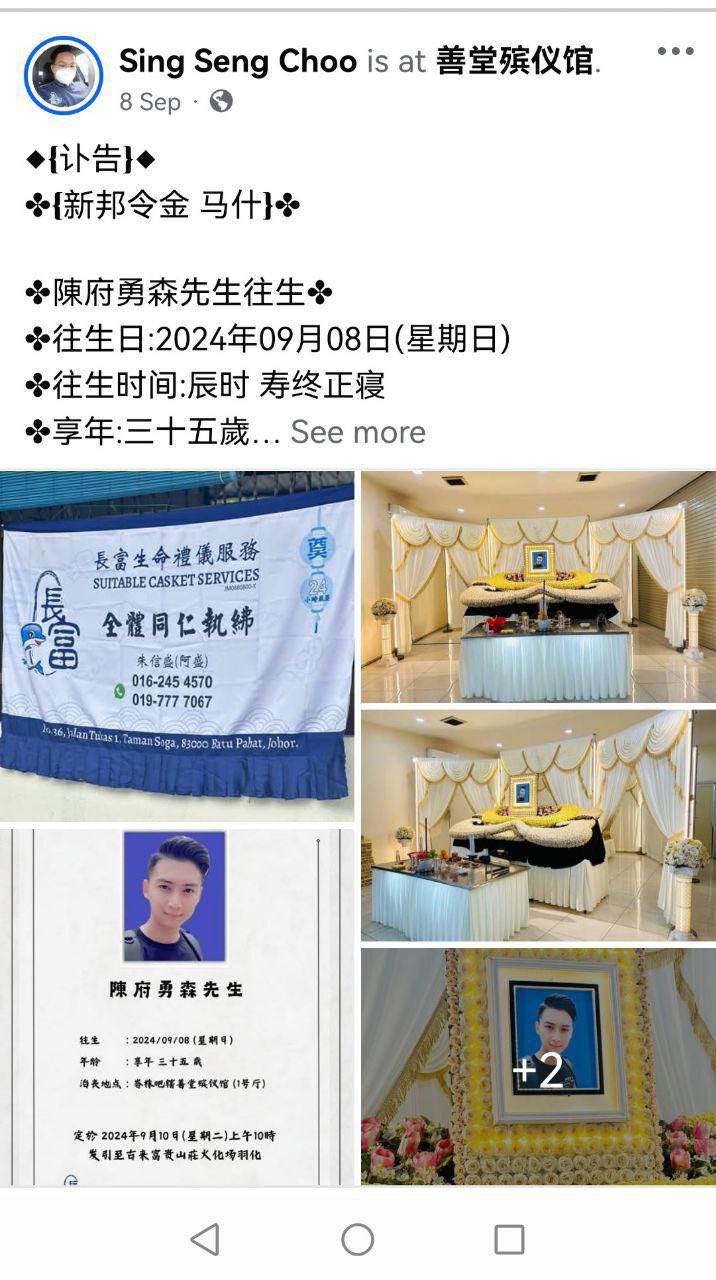Open the recent apps button
The height and width of the screenshot is (1280, 716).
[509, 1240]
